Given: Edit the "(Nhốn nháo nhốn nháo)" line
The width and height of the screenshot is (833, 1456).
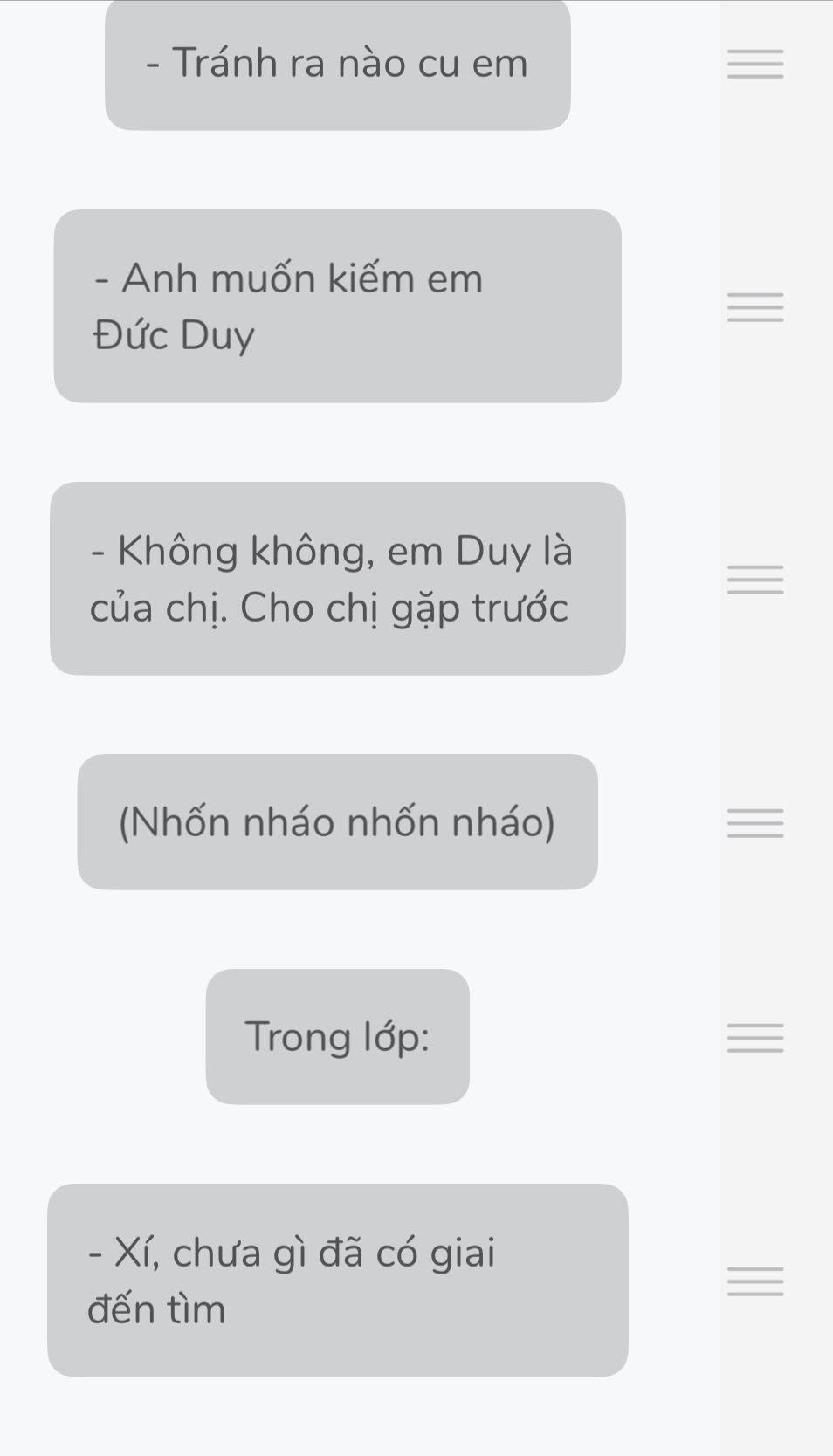Looking at the screenshot, I should tap(337, 822).
